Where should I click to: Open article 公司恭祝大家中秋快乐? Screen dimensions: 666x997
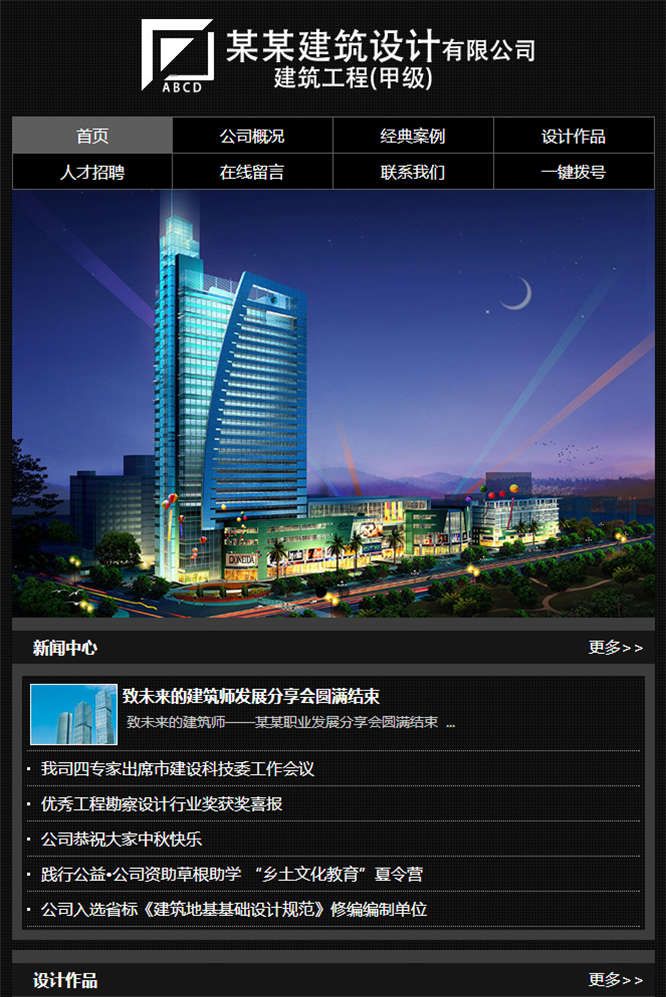(121, 839)
